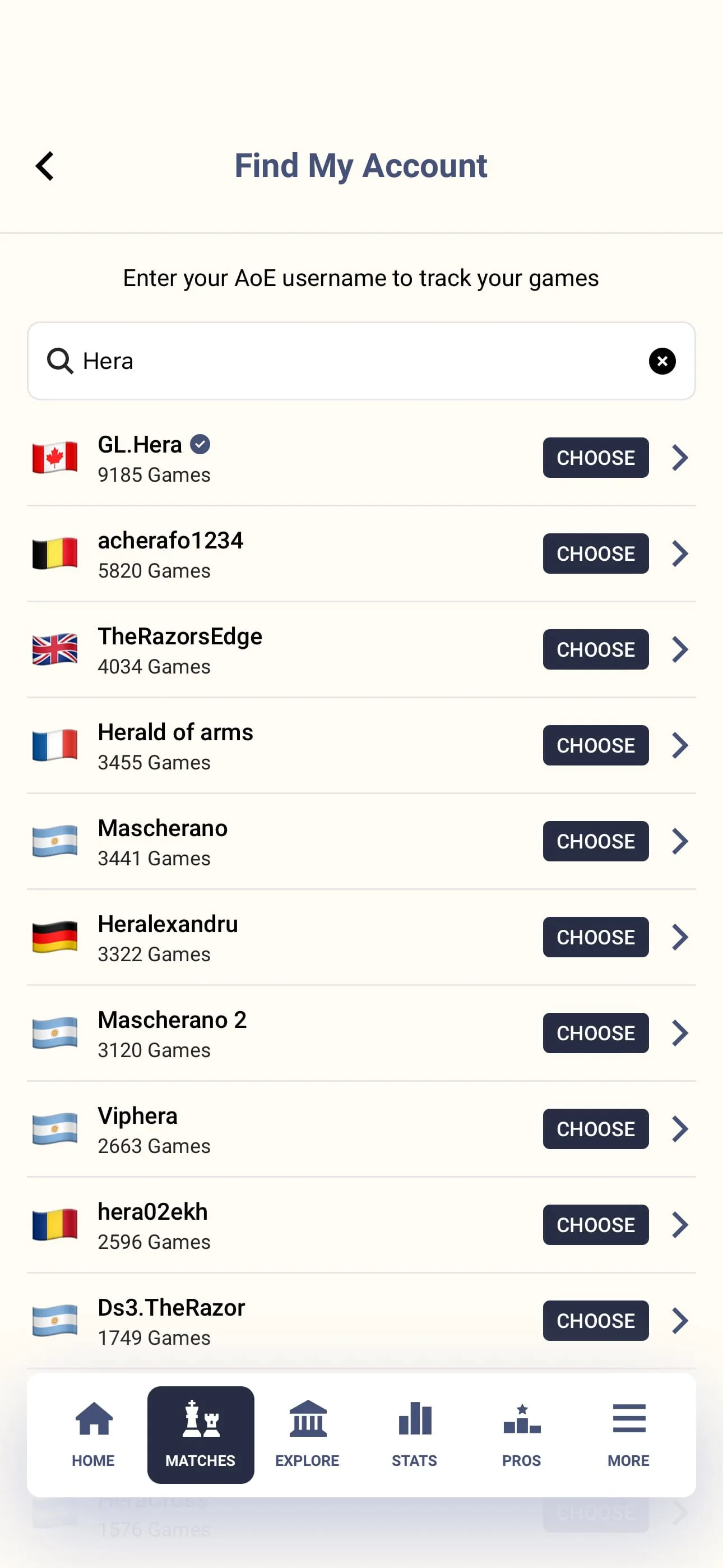Choose the TheRazorsEdge account
Image resolution: width=723 pixels, height=1568 pixels.
pos(595,649)
